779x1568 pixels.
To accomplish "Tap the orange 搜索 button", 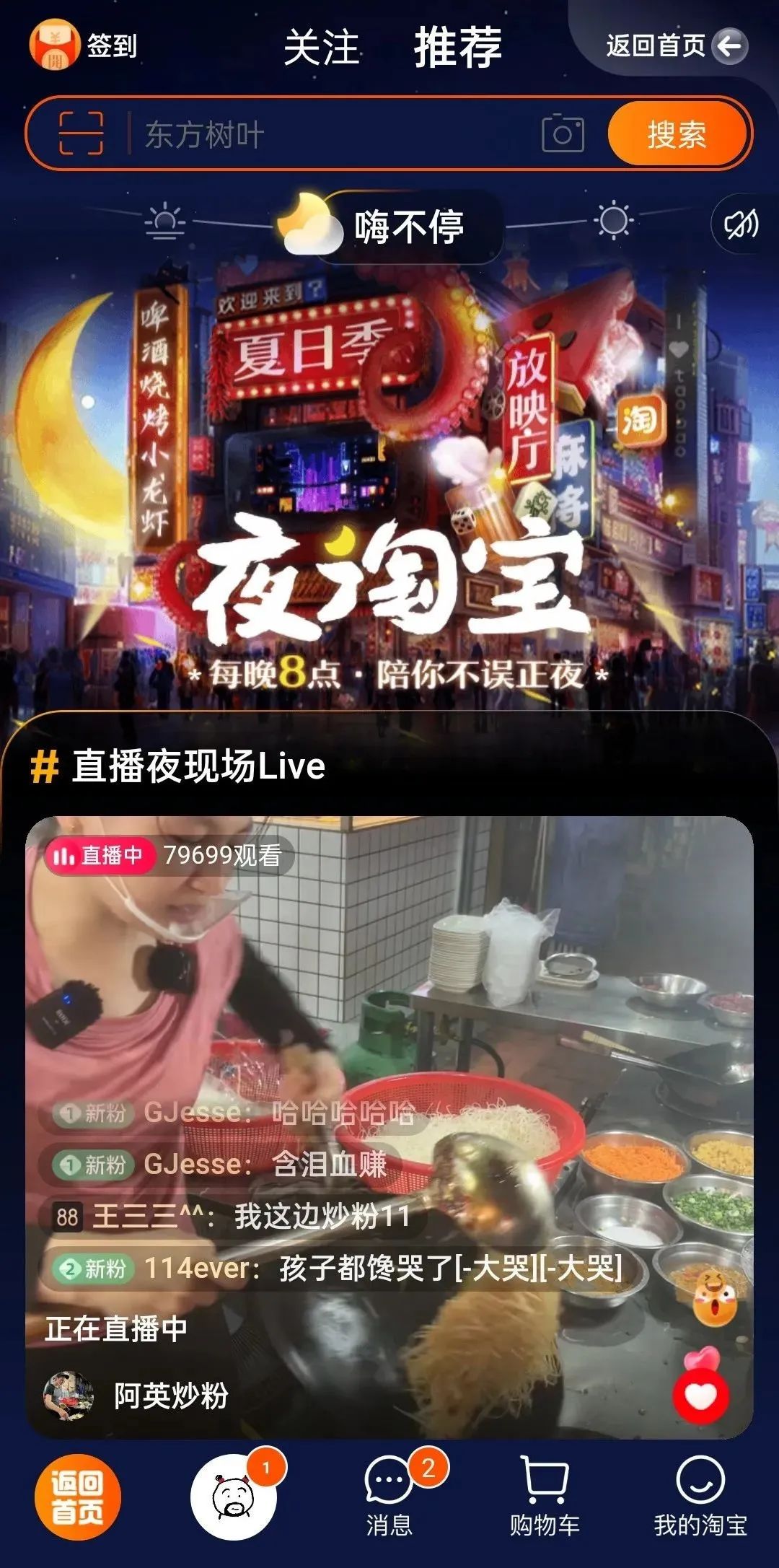I will 677,134.
